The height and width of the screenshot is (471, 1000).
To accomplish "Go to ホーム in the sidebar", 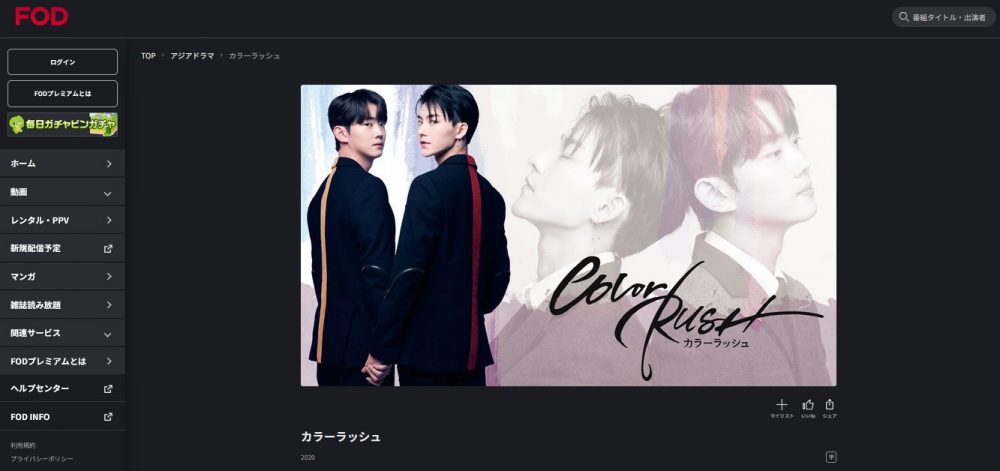I will 62,163.
